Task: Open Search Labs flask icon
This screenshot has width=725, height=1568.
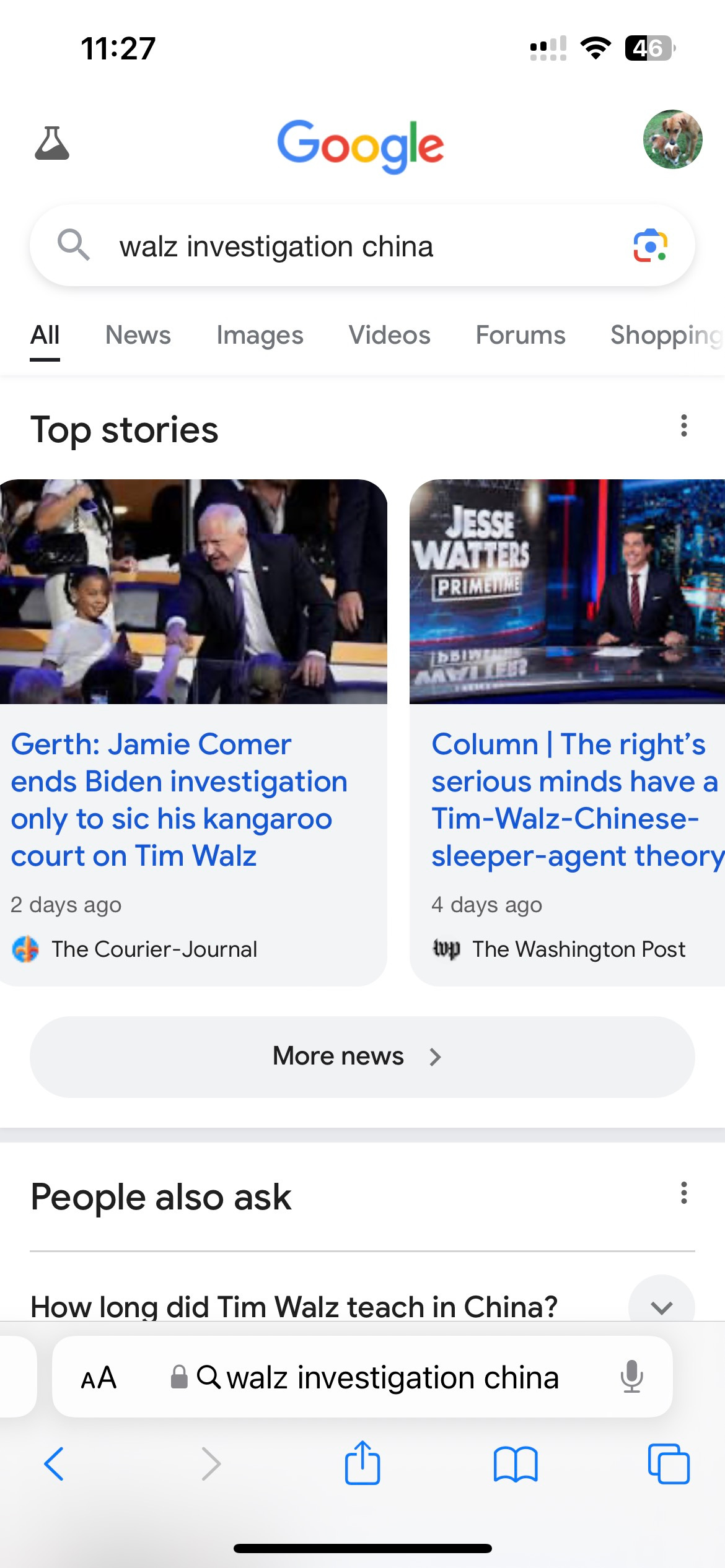Action: coord(52,144)
